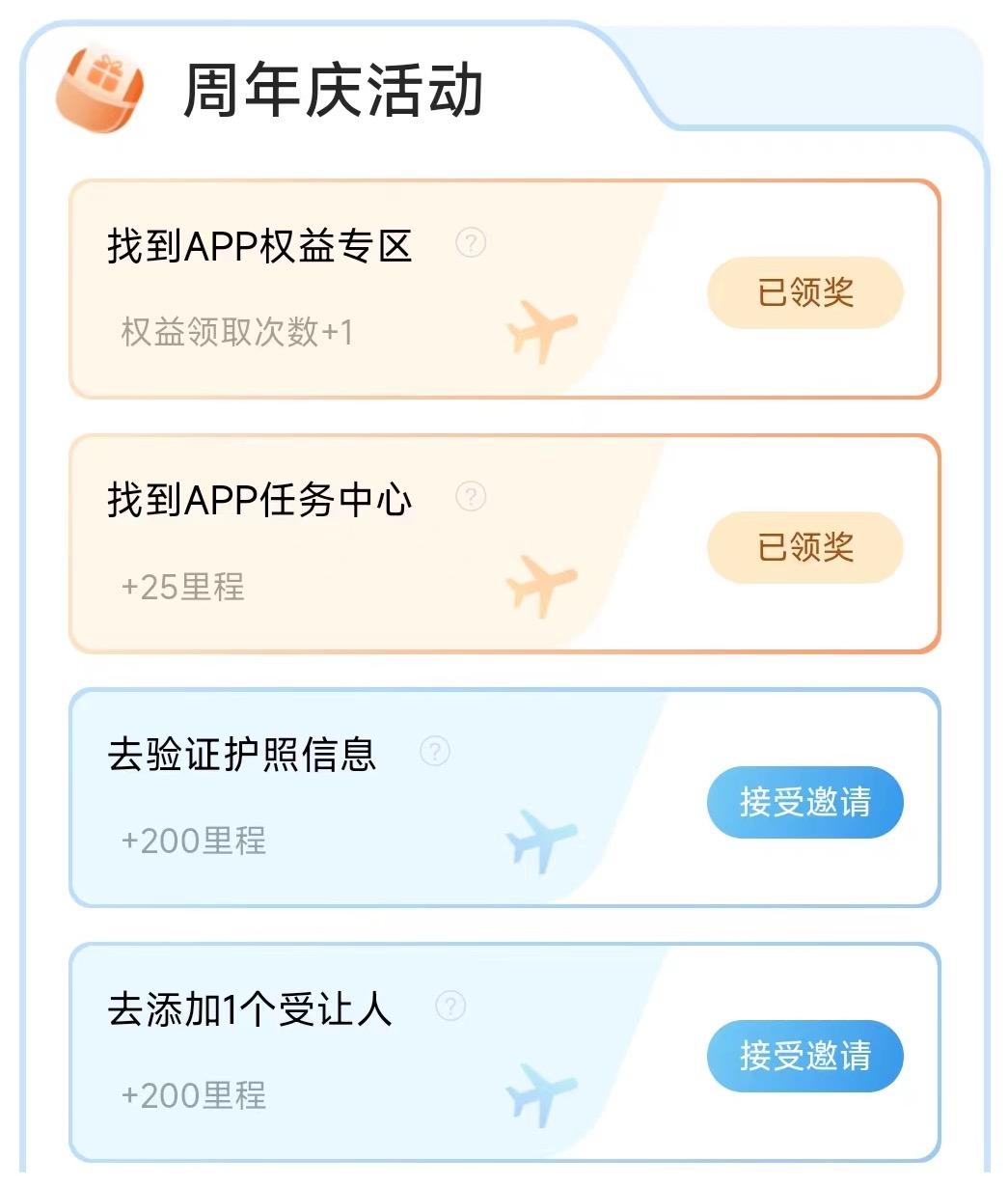Click 接受邀请 button on 去验证护照信息 card
1008x1186 pixels.
[805, 802]
